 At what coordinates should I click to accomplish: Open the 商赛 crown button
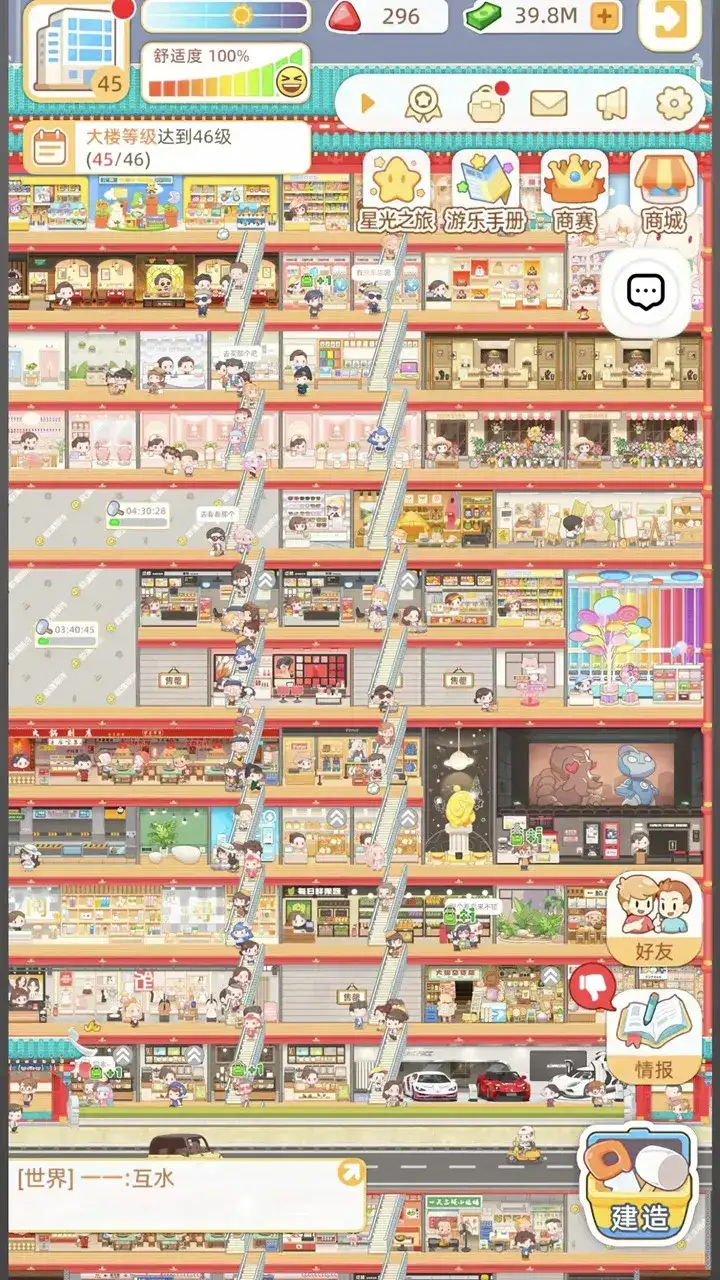(x=573, y=192)
